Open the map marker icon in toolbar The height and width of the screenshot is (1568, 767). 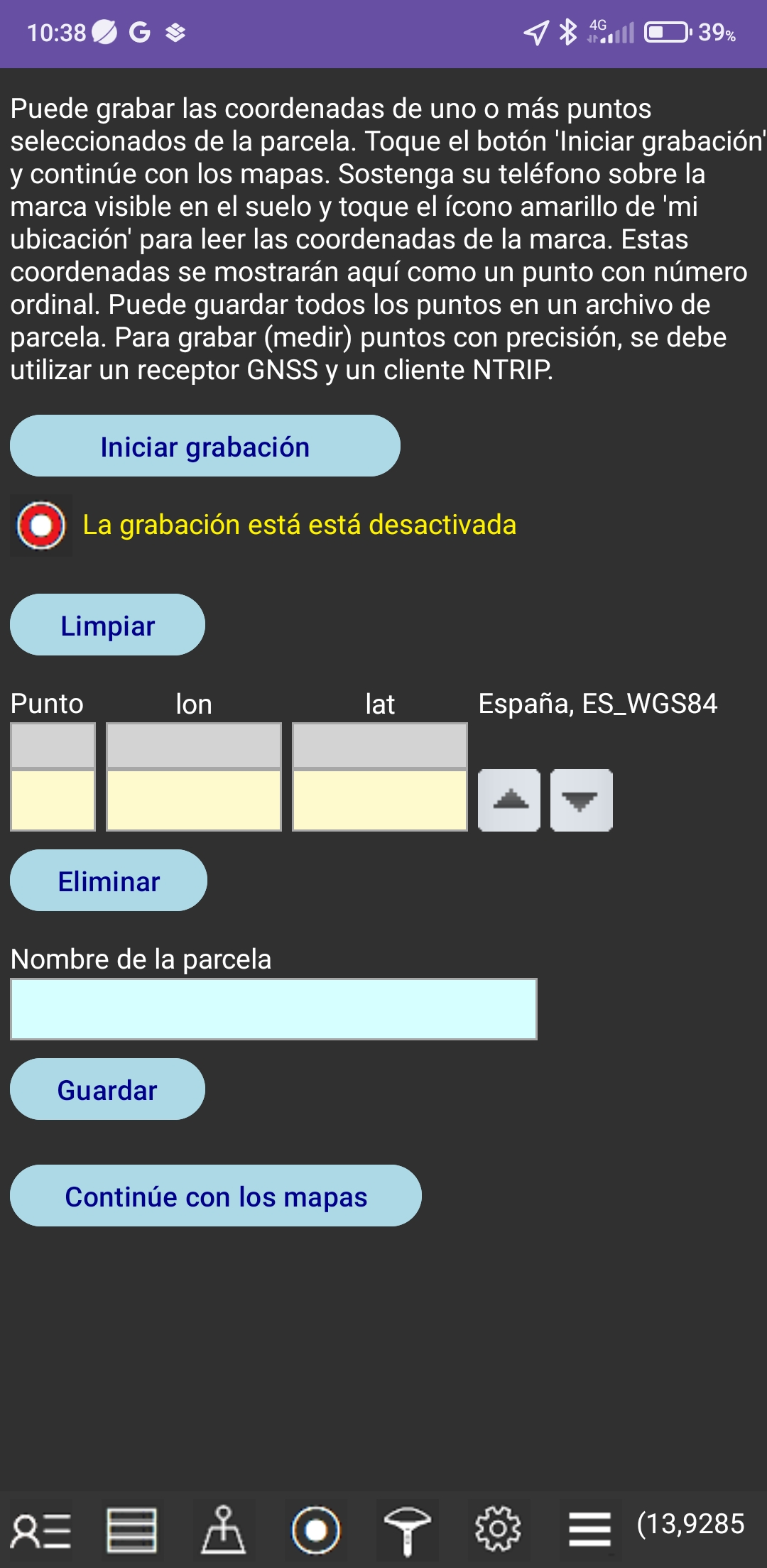click(x=224, y=1530)
